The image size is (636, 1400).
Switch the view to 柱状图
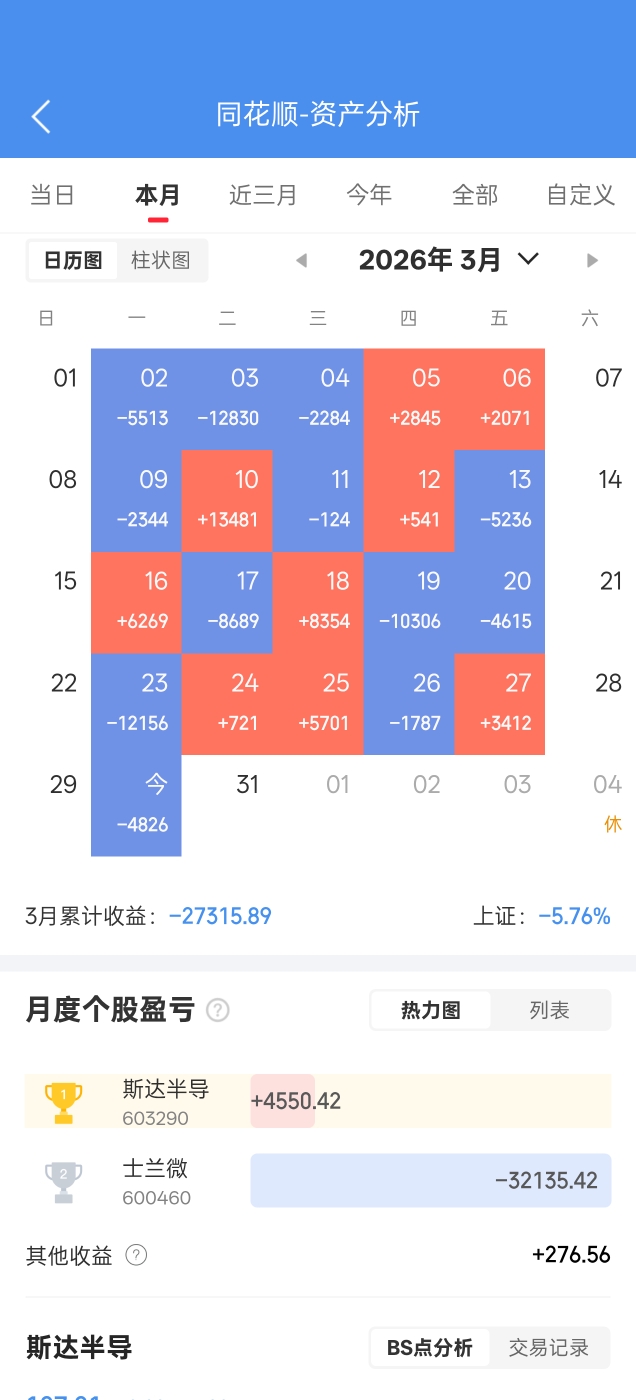pyautogui.click(x=161, y=261)
